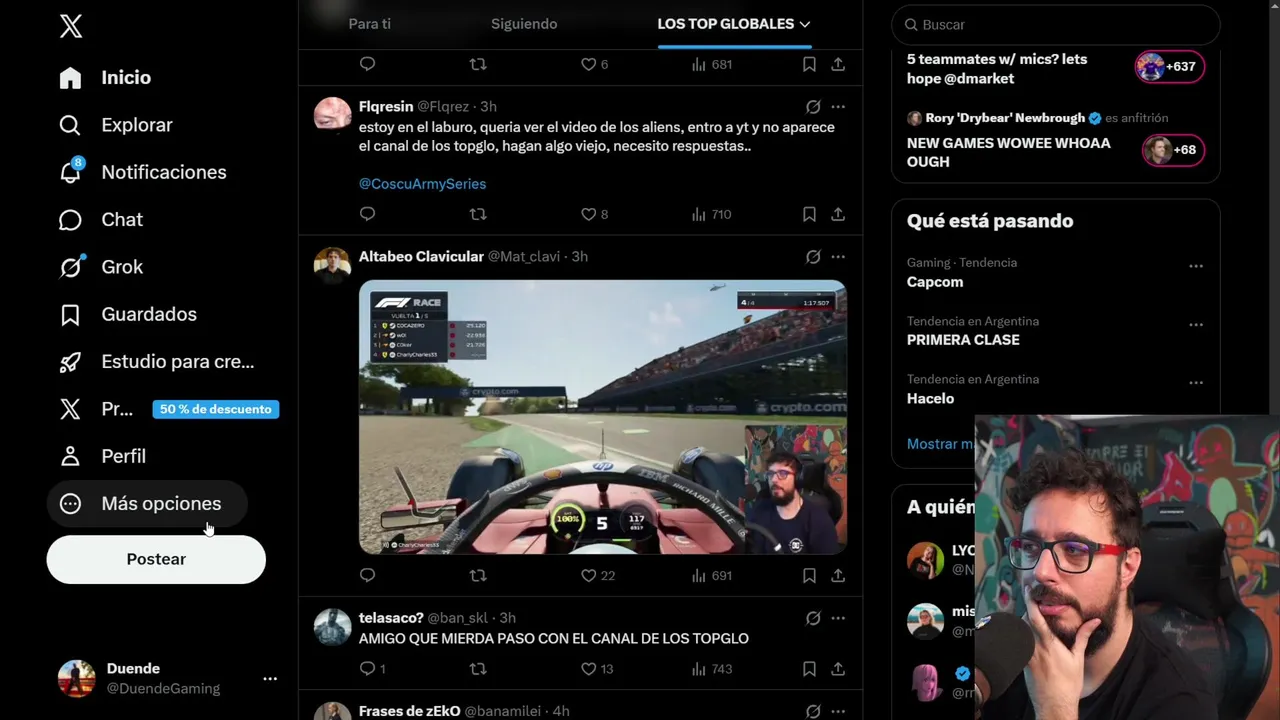
Task: Like Flqresin's post
Action: pyautogui.click(x=589, y=214)
